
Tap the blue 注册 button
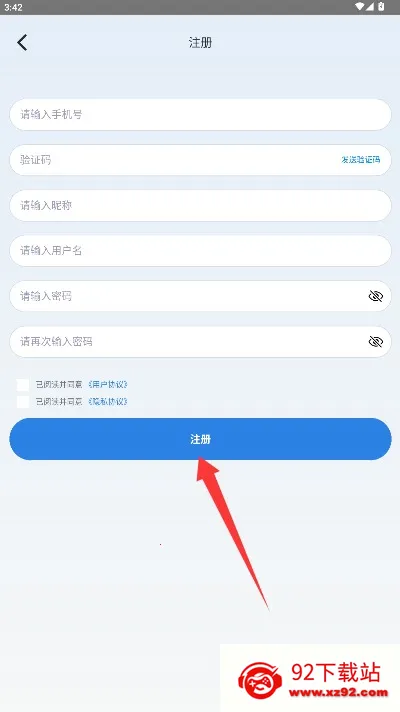pyautogui.click(x=200, y=439)
